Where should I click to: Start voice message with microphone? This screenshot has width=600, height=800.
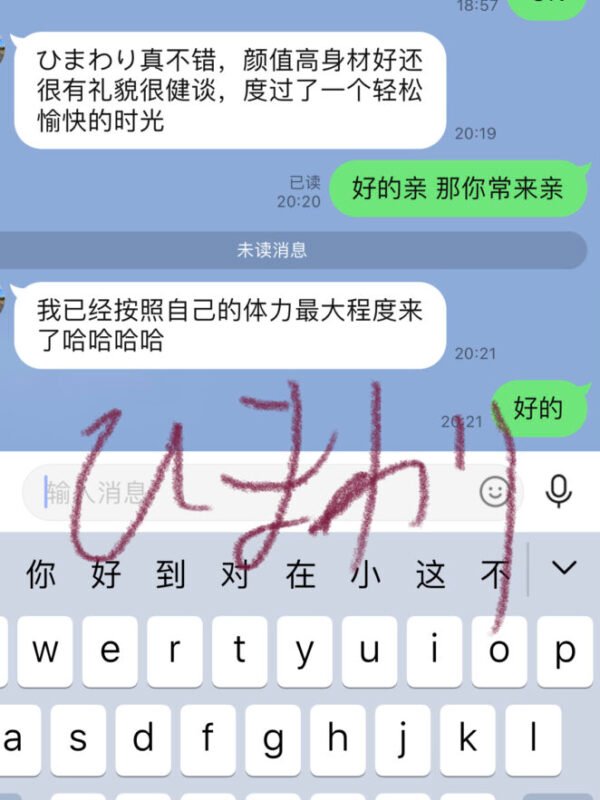pyautogui.click(x=558, y=491)
